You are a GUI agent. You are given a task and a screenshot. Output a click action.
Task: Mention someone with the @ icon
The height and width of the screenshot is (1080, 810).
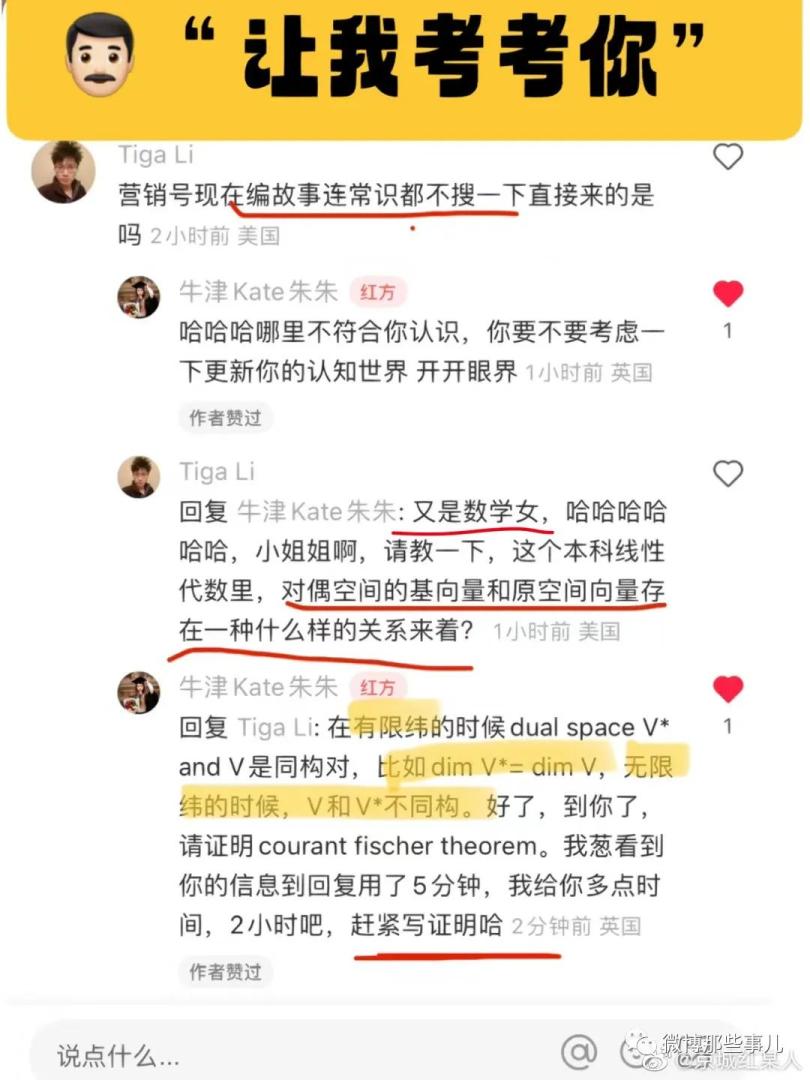(578, 1052)
